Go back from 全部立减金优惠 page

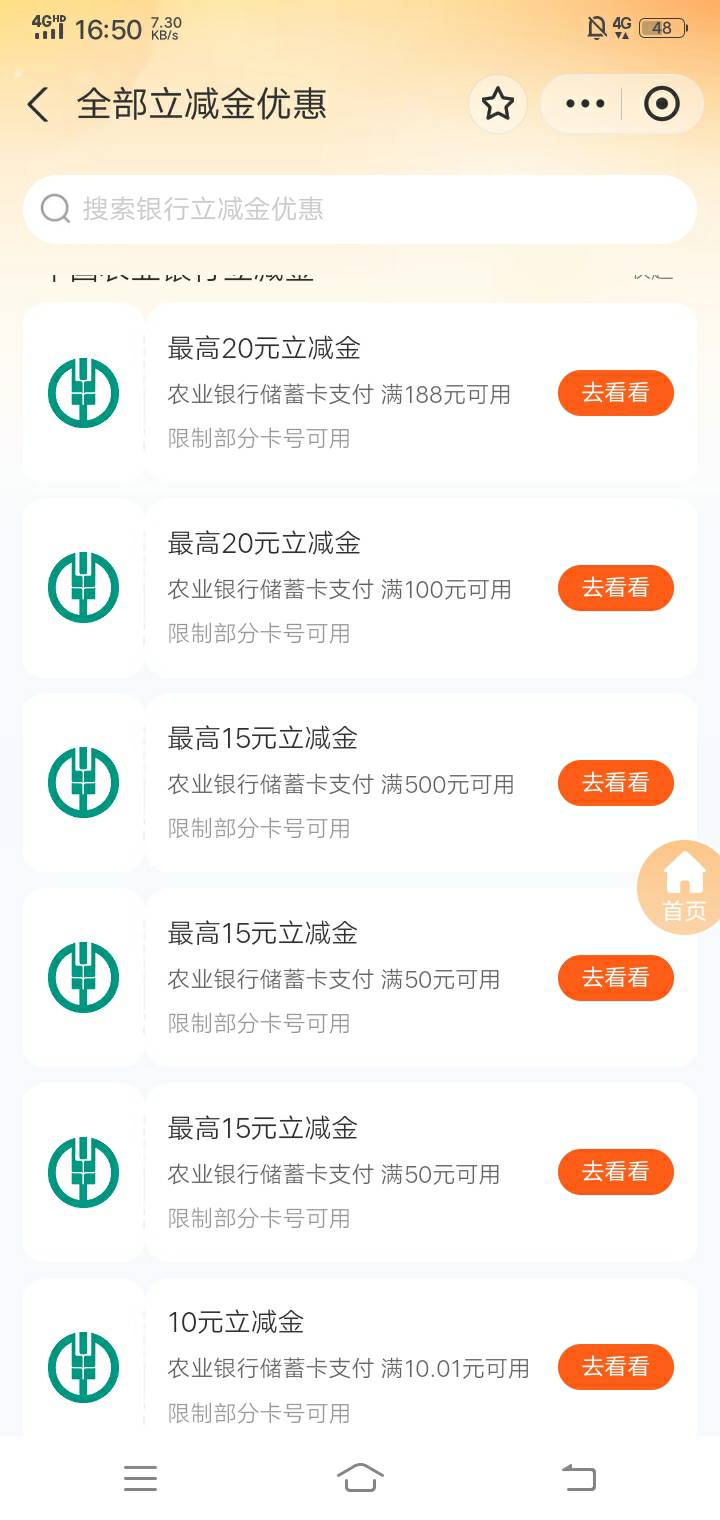[38, 104]
